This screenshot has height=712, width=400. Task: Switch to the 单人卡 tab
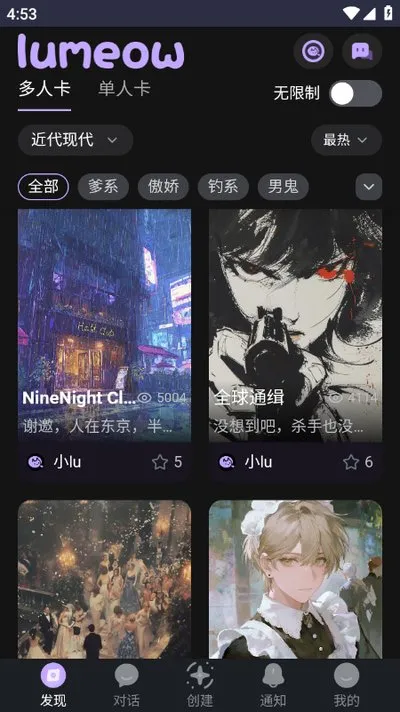tap(124, 89)
